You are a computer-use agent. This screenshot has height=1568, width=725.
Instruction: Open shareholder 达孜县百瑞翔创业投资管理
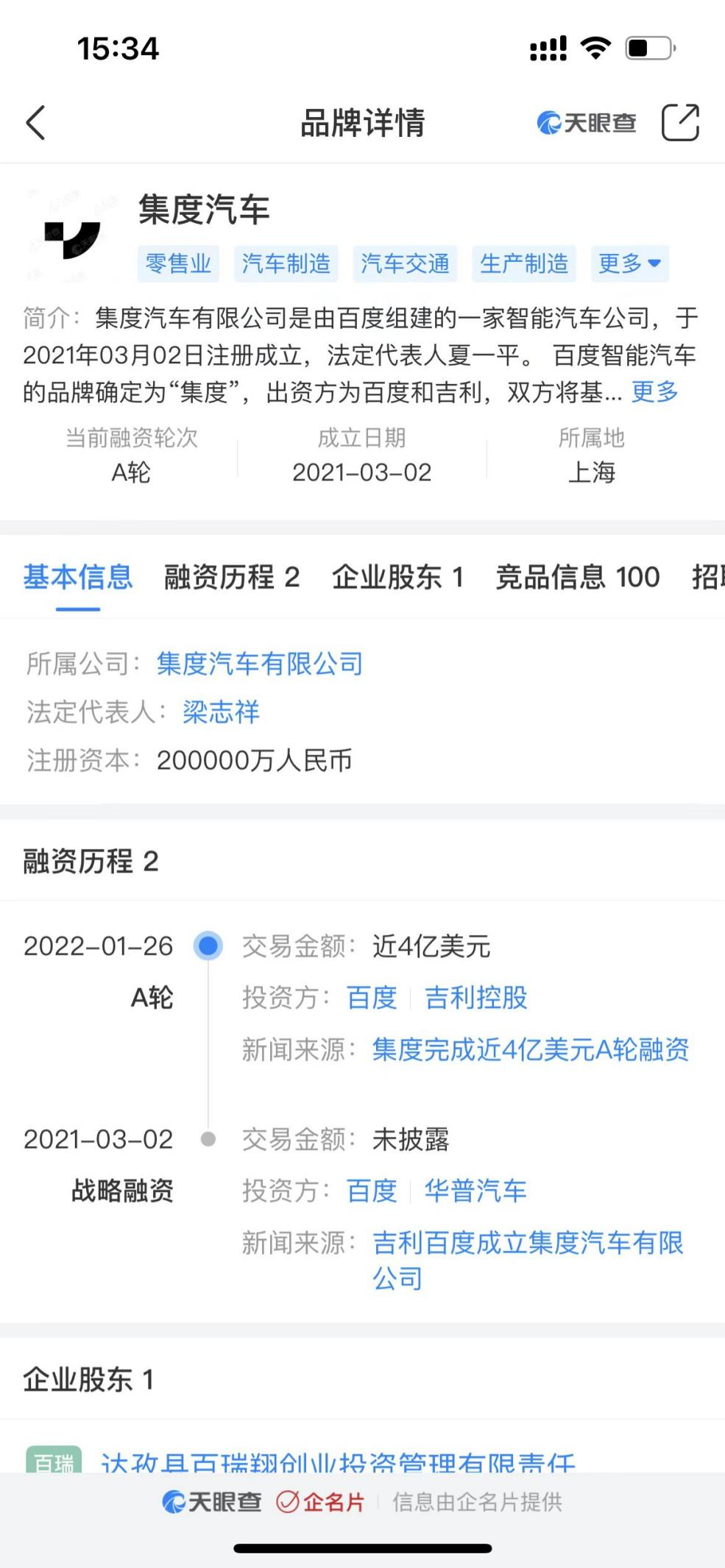(338, 1463)
